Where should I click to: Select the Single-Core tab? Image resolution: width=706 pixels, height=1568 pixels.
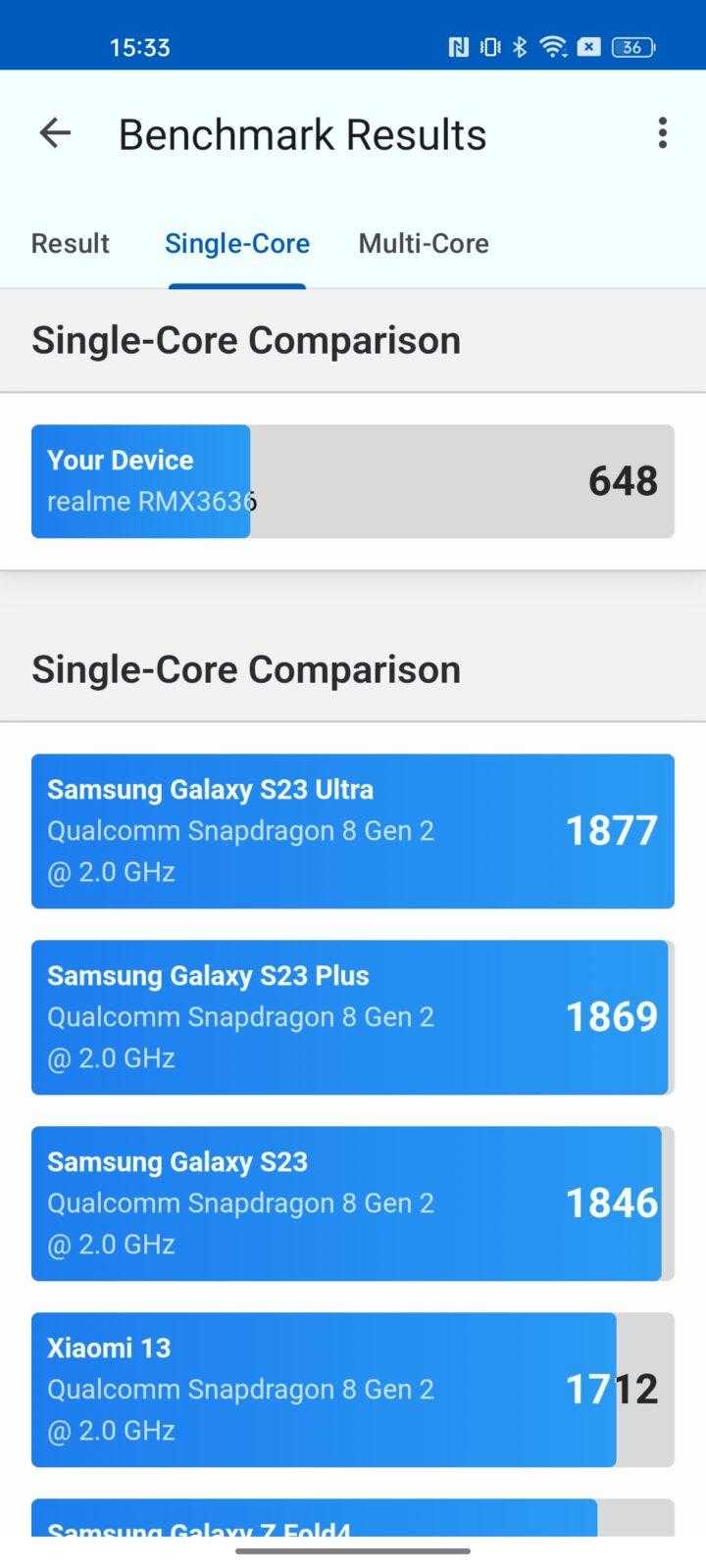pos(237,243)
